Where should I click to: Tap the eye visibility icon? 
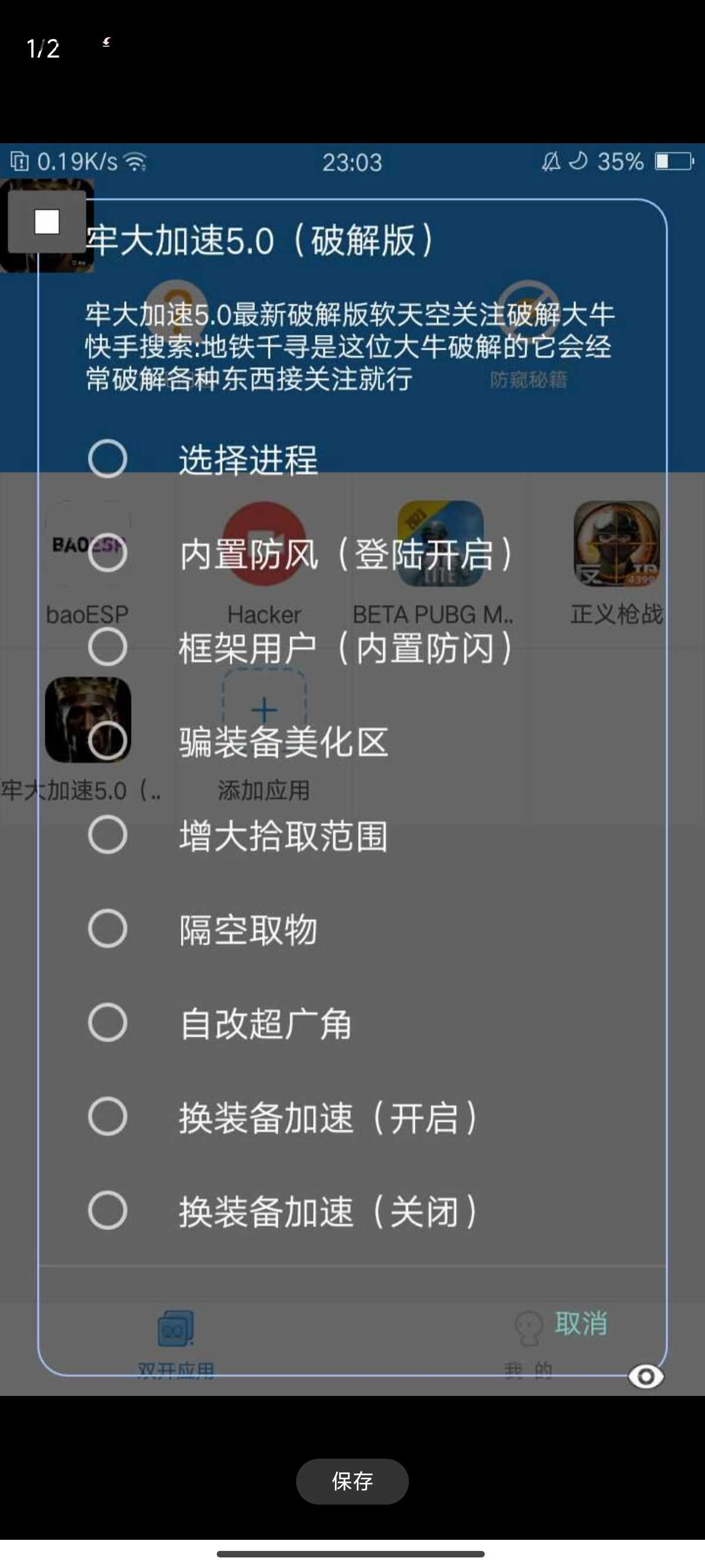pyautogui.click(x=646, y=1377)
